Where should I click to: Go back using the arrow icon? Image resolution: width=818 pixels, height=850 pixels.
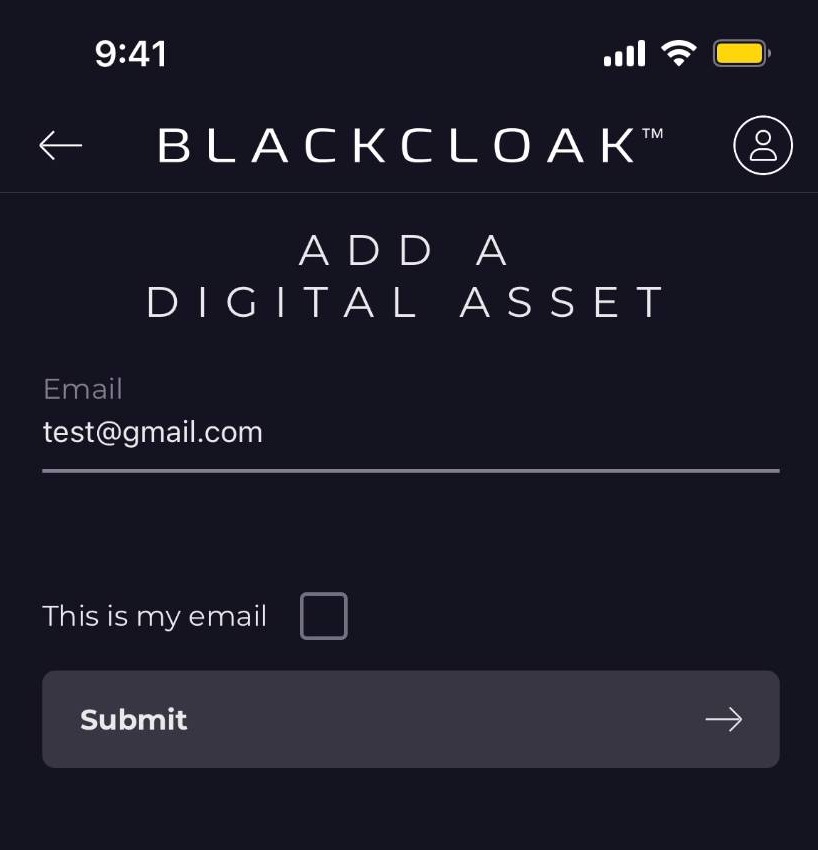(60, 146)
